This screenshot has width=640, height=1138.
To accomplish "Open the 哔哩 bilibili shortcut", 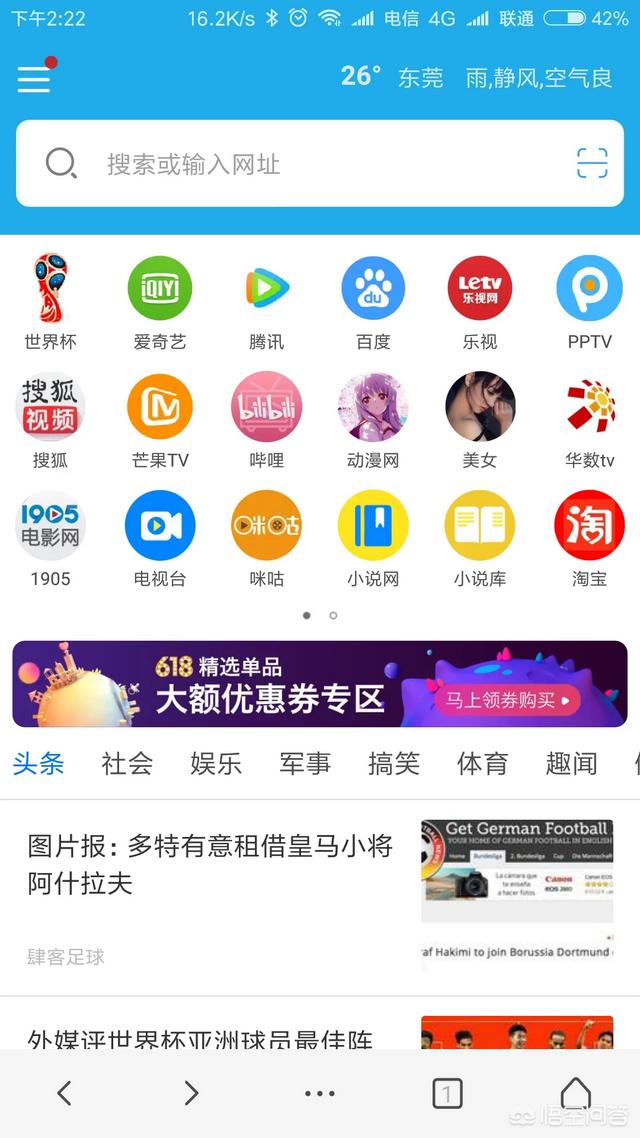I will click(x=266, y=420).
